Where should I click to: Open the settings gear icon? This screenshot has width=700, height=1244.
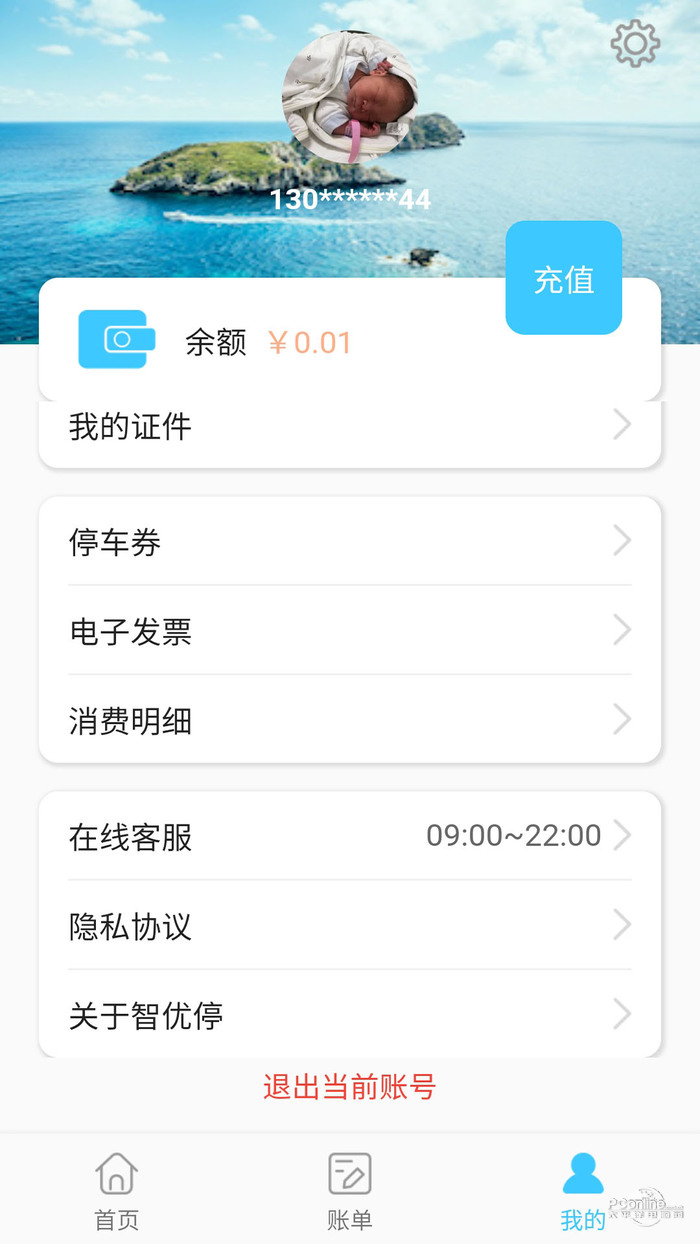[x=635, y=44]
